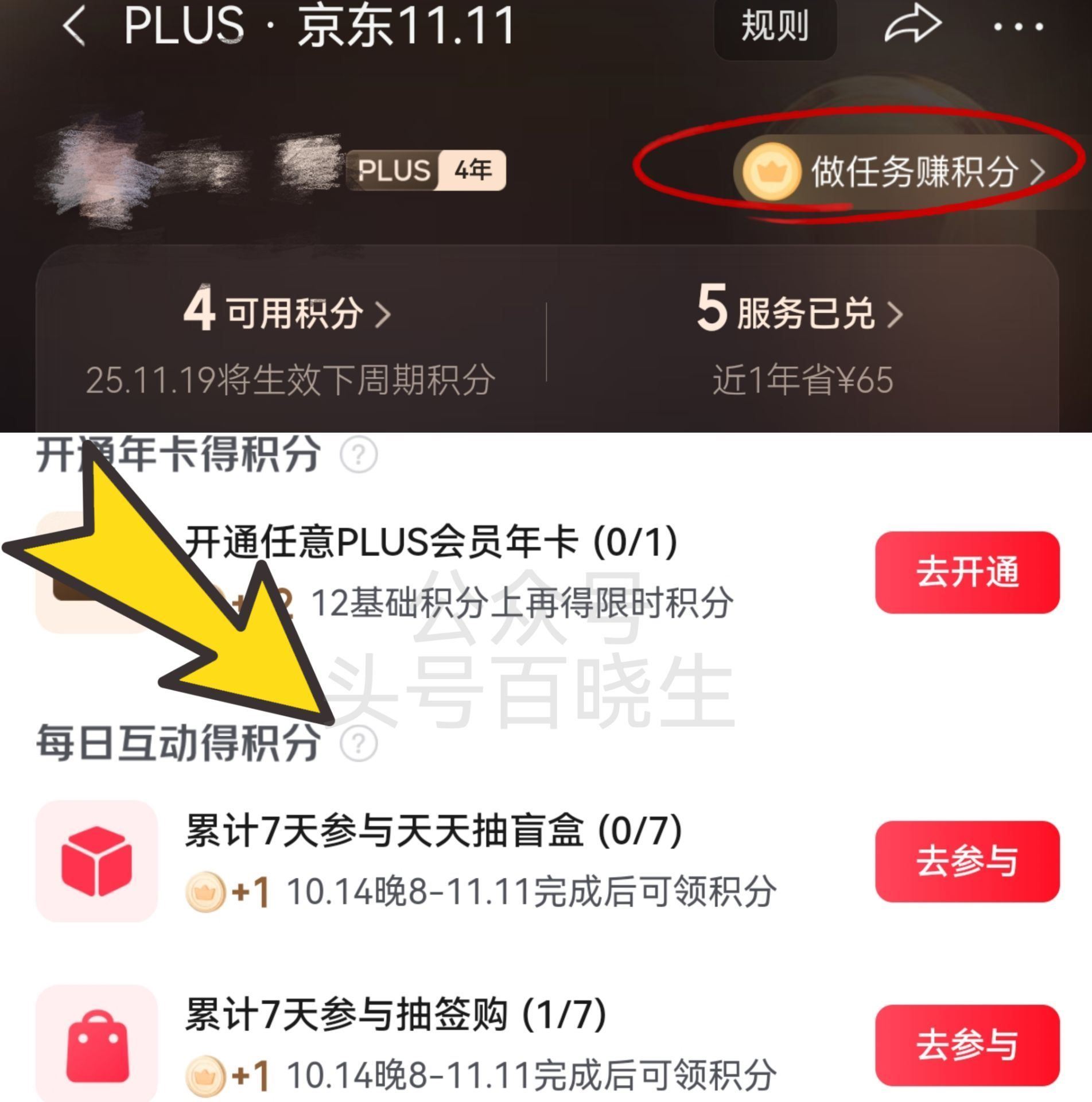1092x1102 pixels.
Task: View 服务已兑 redeemed services
Action: [800, 312]
